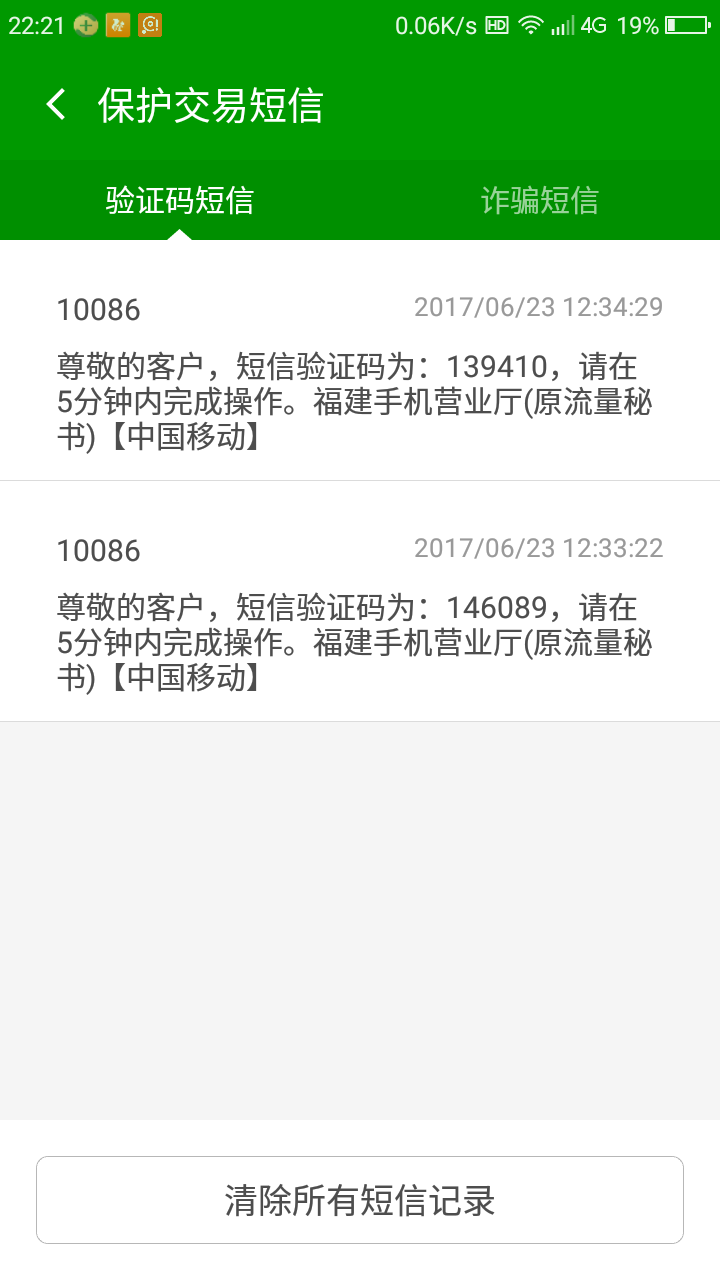Screen dimensions: 720x1280
Task: Click the back arrow to exit
Action: pyautogui.click(x=55, y=103)
